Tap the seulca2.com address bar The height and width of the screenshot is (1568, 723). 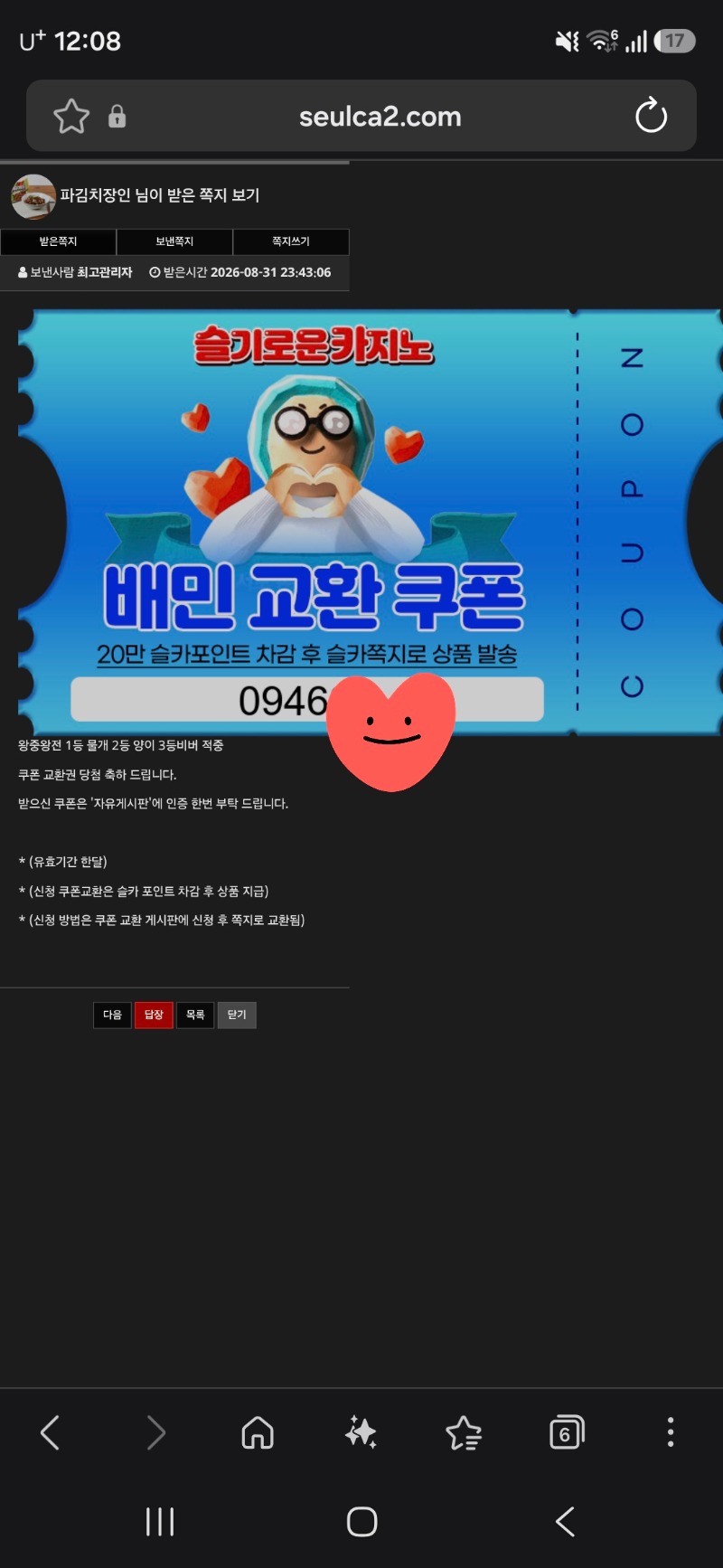pos(380,117)
